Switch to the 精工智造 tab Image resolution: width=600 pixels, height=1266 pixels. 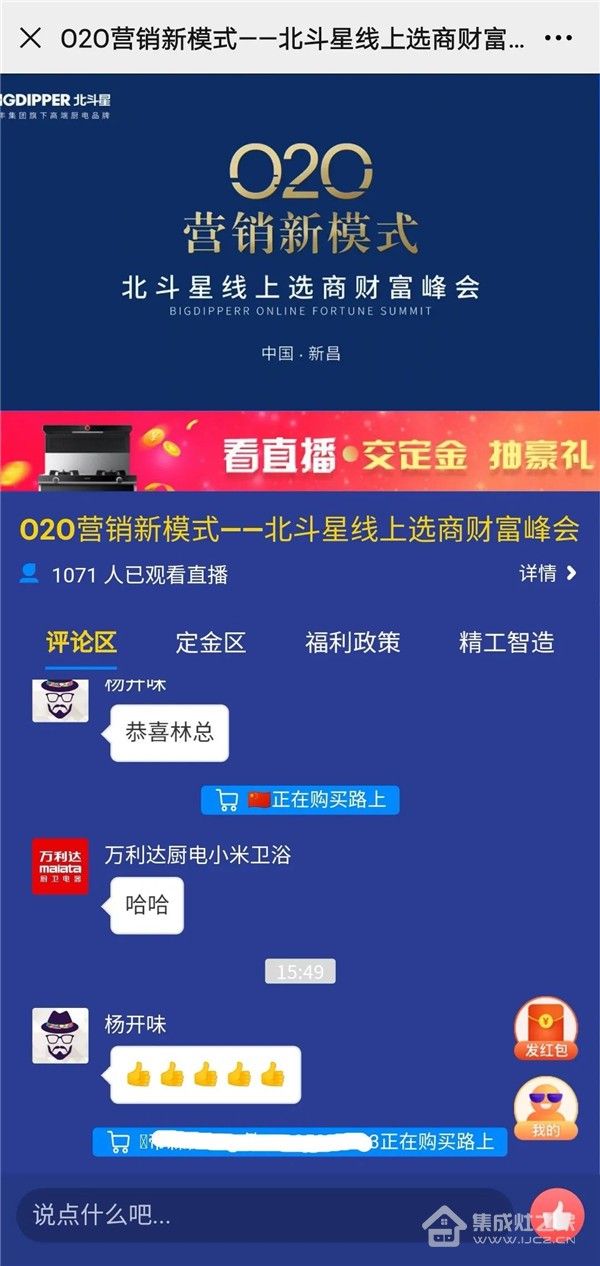[x=506, y=643]
